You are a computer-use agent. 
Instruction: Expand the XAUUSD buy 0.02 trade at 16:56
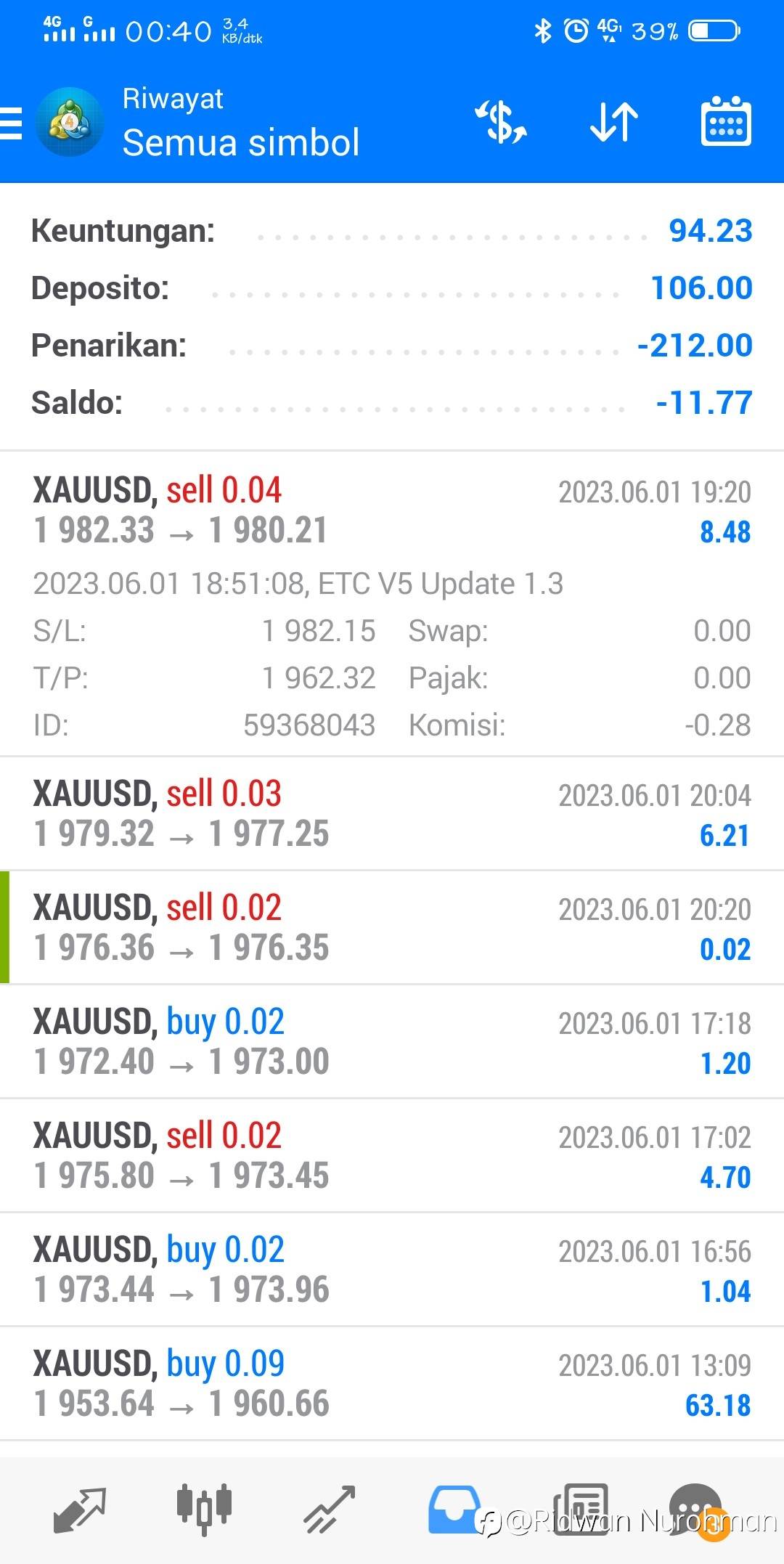(392, 1269)
